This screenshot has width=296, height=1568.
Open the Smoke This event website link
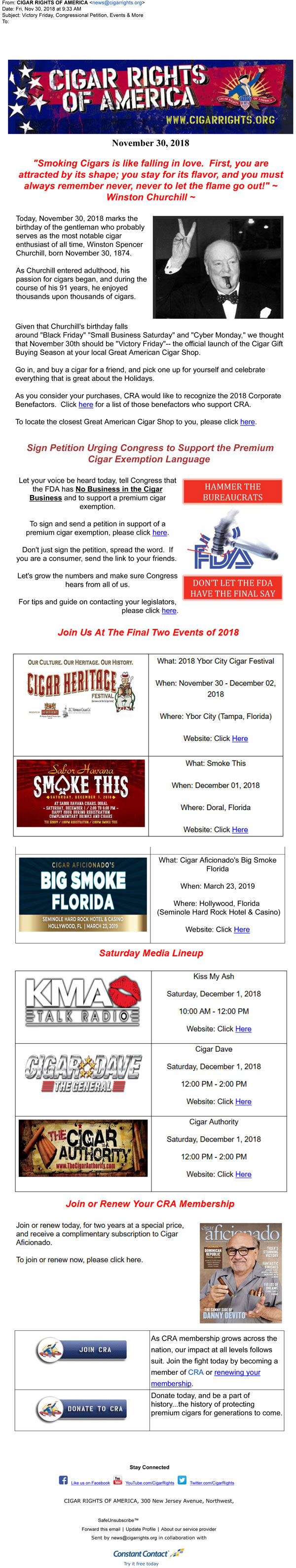point(239,829)
